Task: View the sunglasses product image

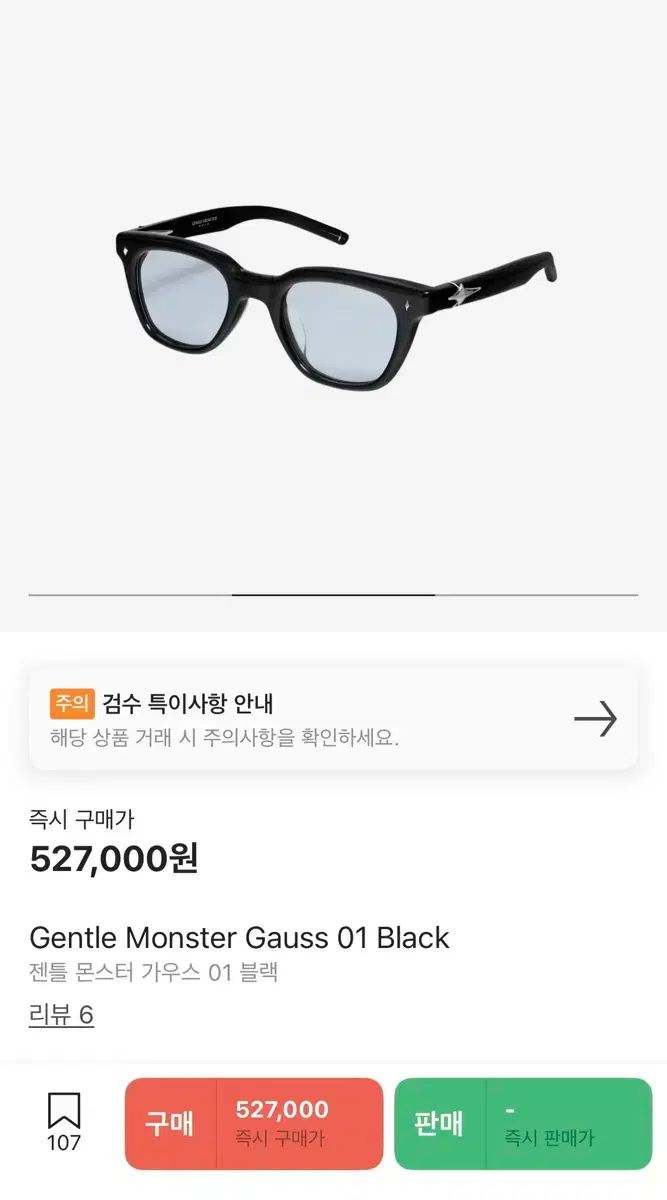Action: pyautogui.click(x=335, y=300)
